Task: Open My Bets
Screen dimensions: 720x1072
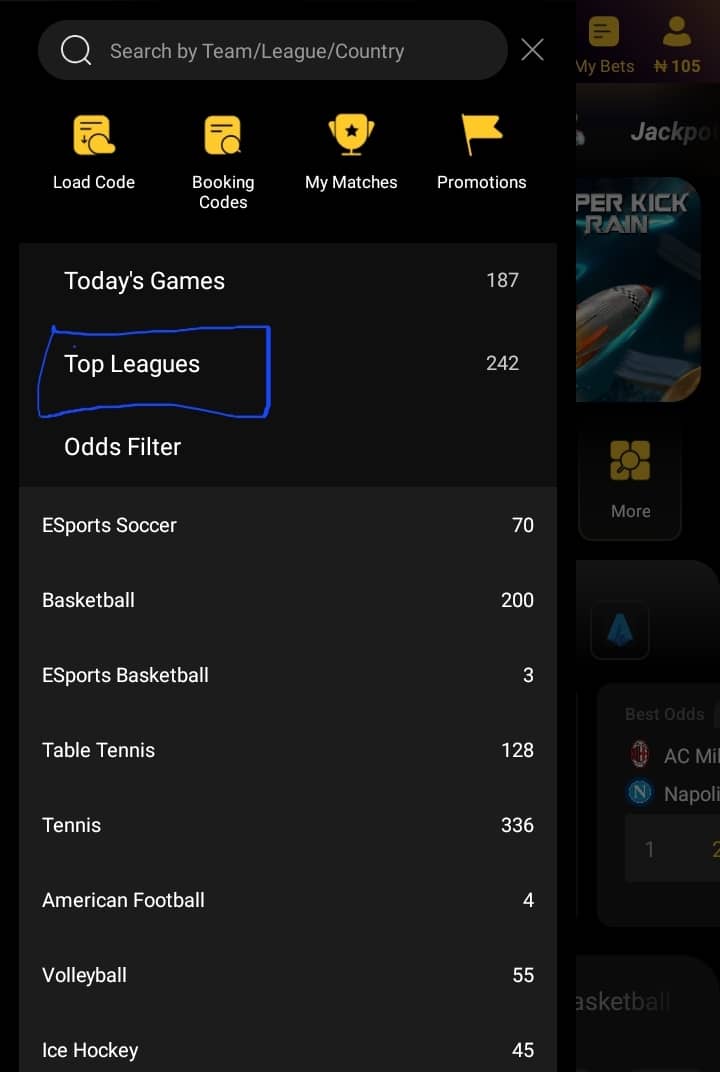Action: [x=604, y=46]
